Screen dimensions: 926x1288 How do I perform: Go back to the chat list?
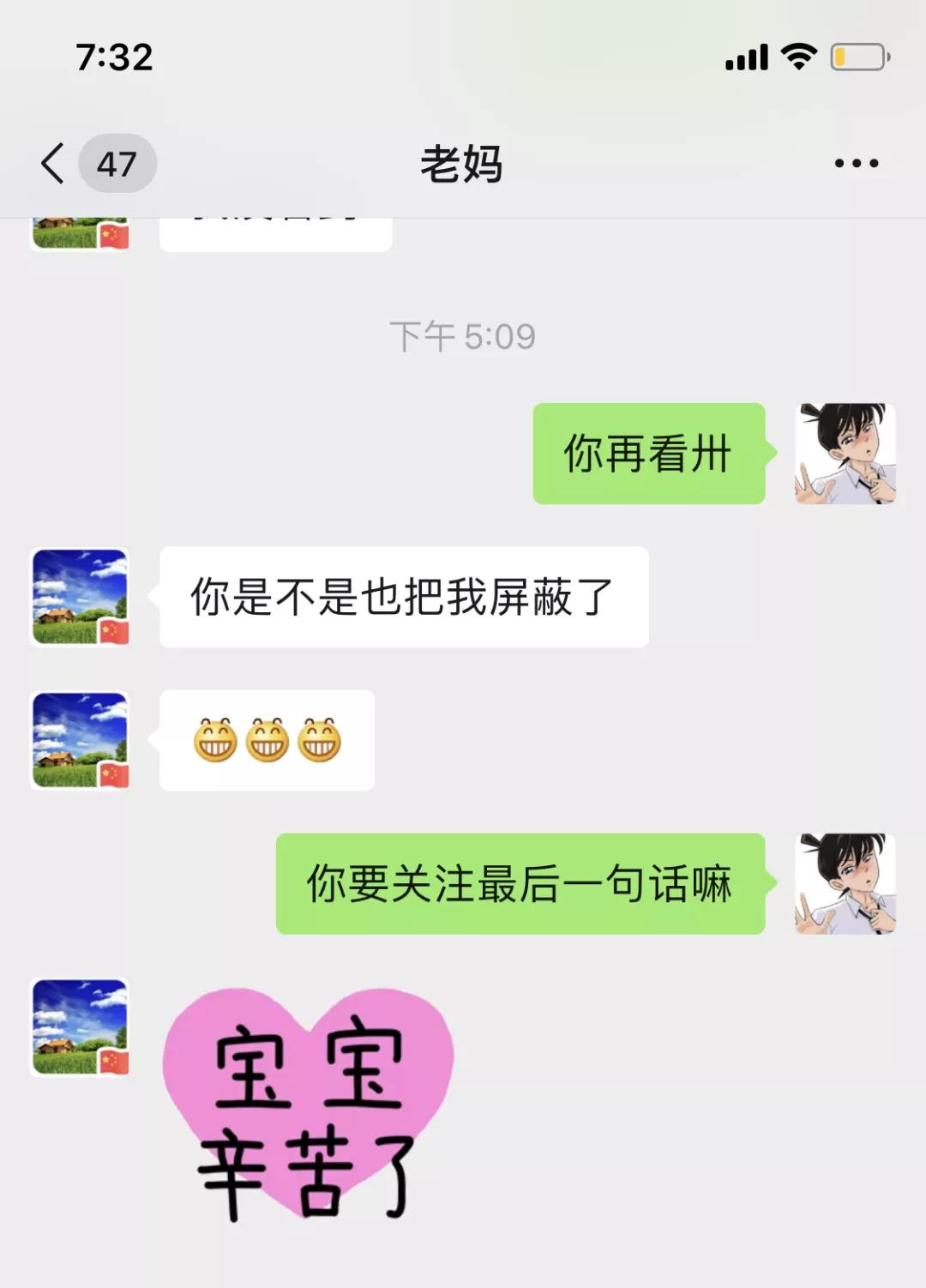53,163
